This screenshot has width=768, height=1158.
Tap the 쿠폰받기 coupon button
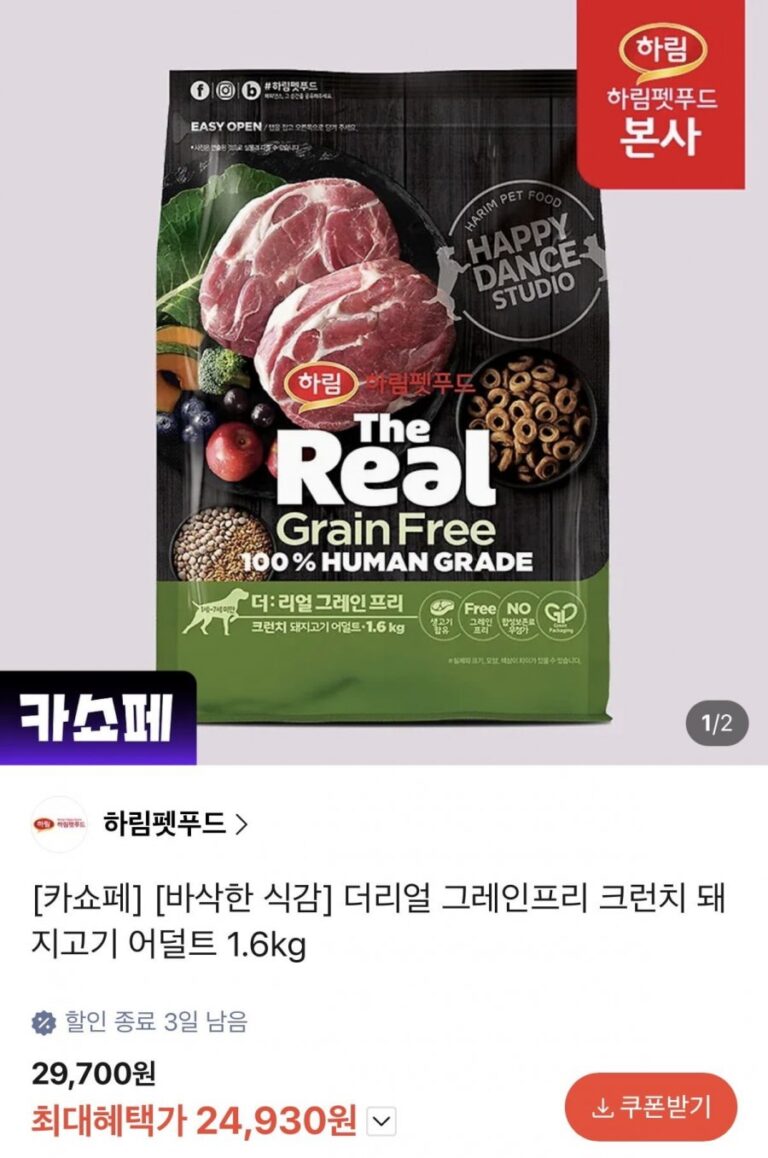650,1107
